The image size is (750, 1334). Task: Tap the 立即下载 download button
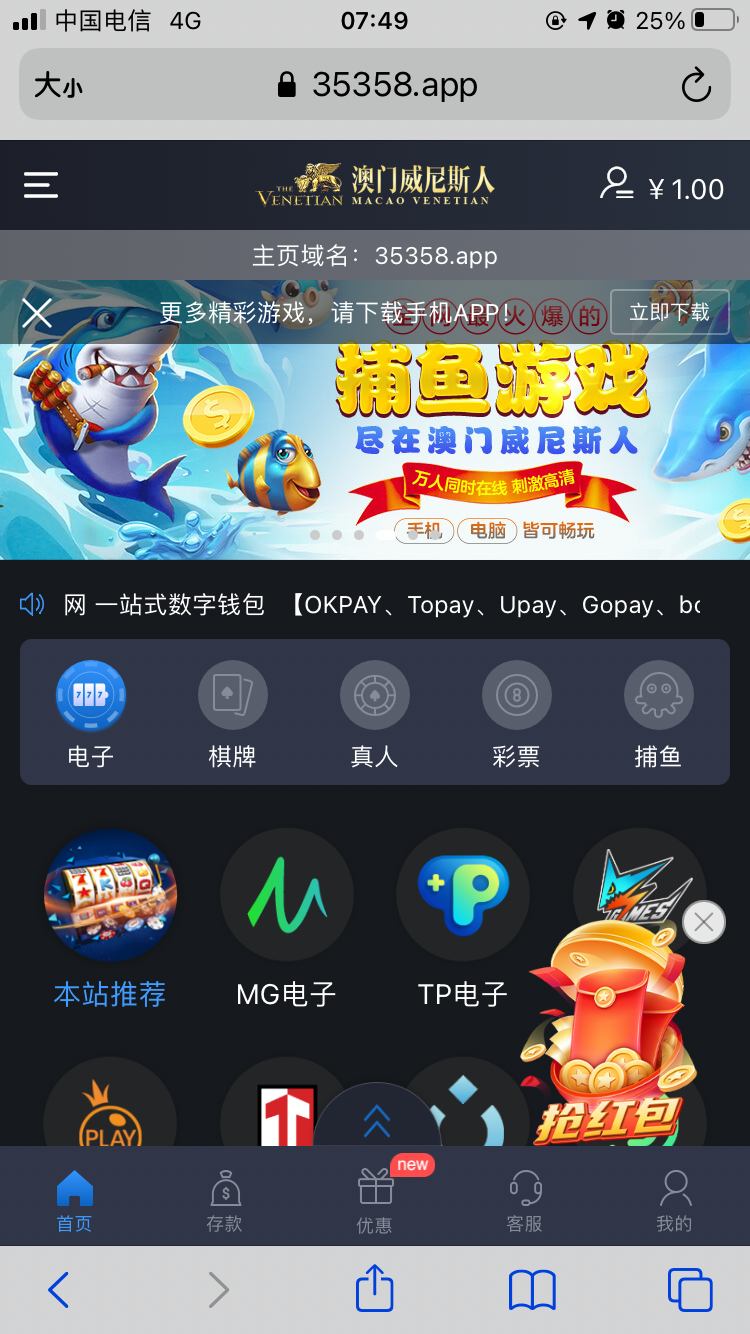669,312
